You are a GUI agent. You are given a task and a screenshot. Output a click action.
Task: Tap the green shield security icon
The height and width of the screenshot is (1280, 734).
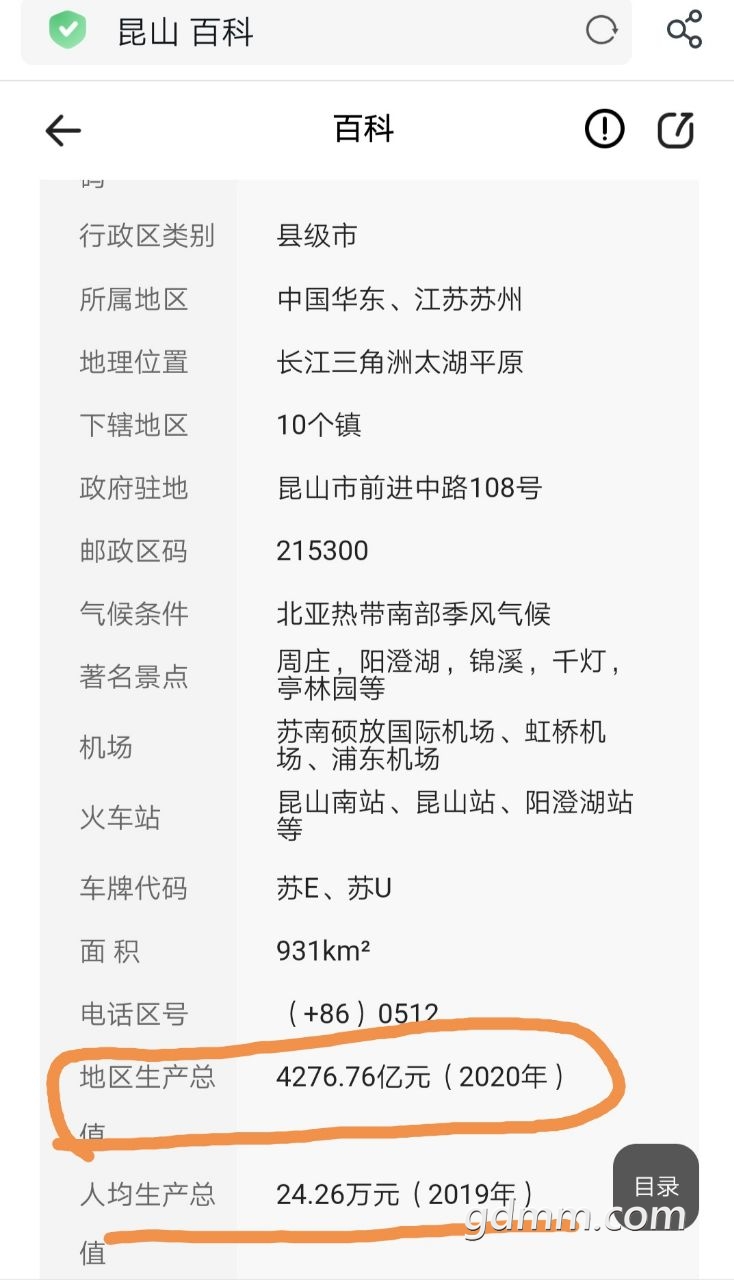point(67,30)
